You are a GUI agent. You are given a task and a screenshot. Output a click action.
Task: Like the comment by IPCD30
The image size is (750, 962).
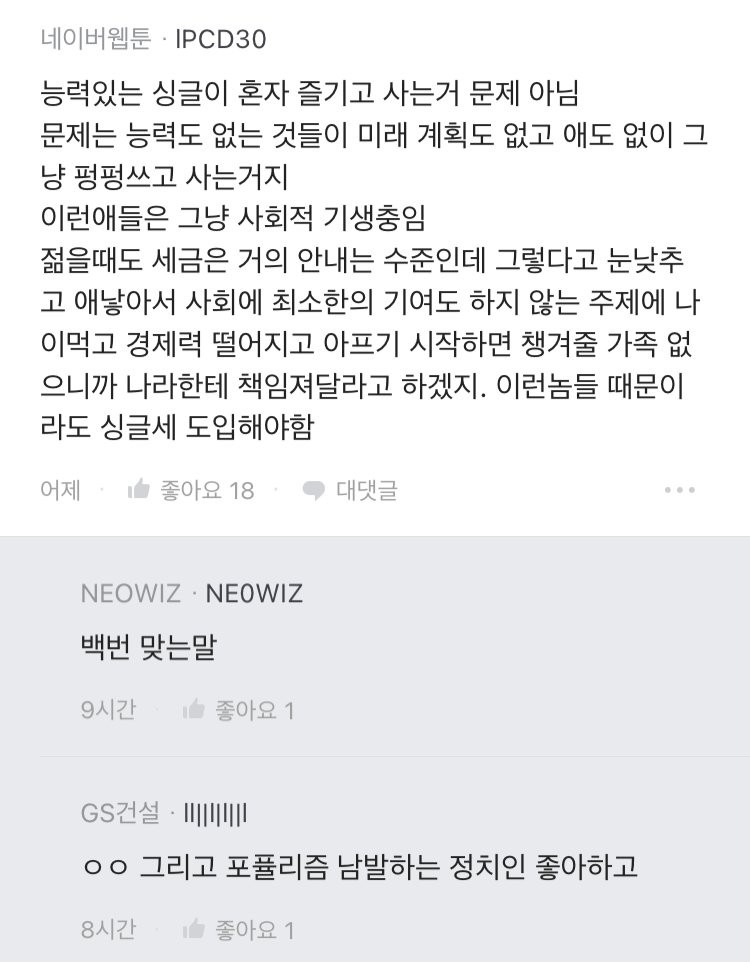[x=190, y=490]
